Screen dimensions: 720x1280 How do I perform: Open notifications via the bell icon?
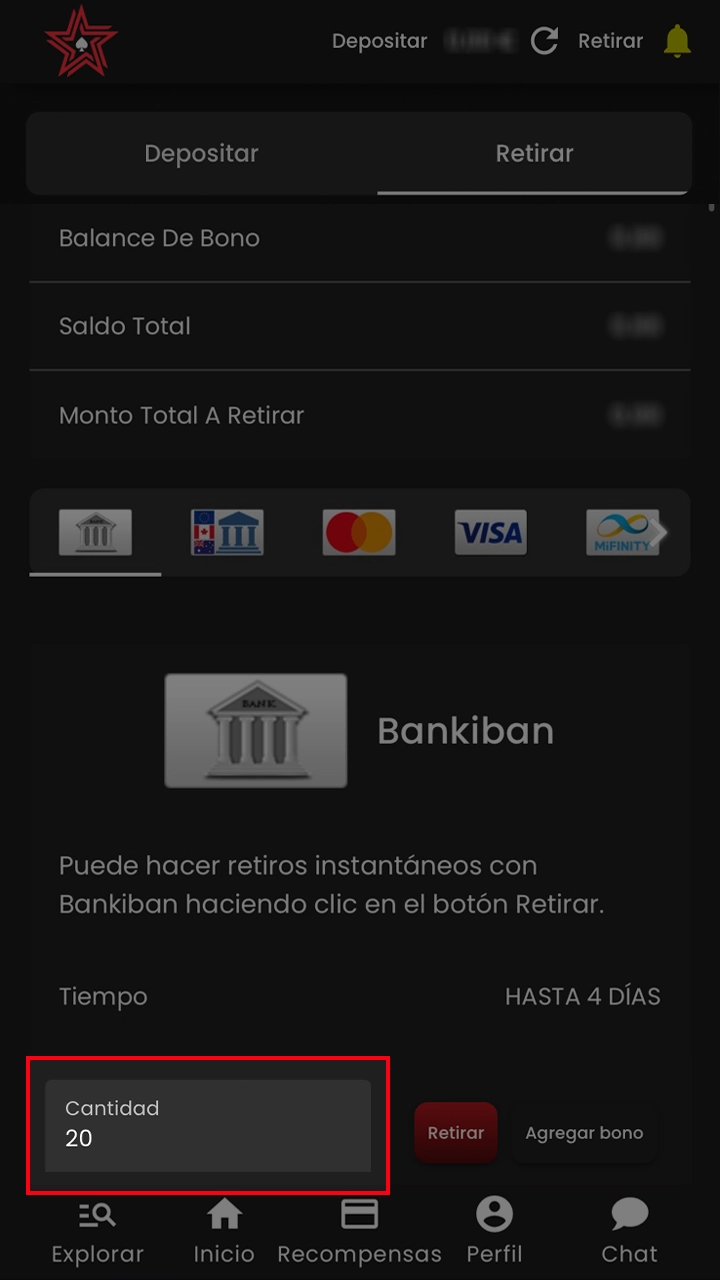pos(676,40)
